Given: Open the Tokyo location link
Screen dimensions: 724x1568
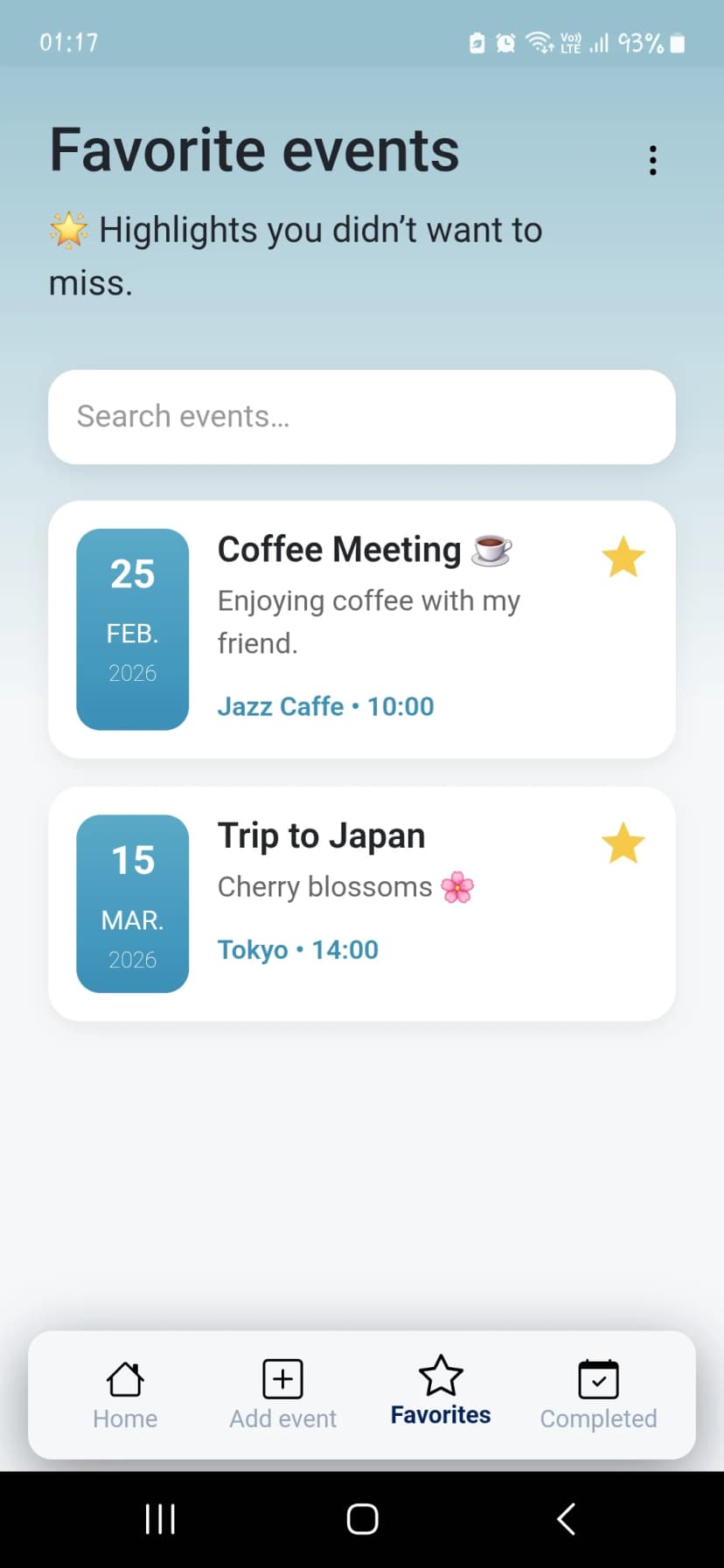Looking at the screenshot, I should tap(253, 949).
